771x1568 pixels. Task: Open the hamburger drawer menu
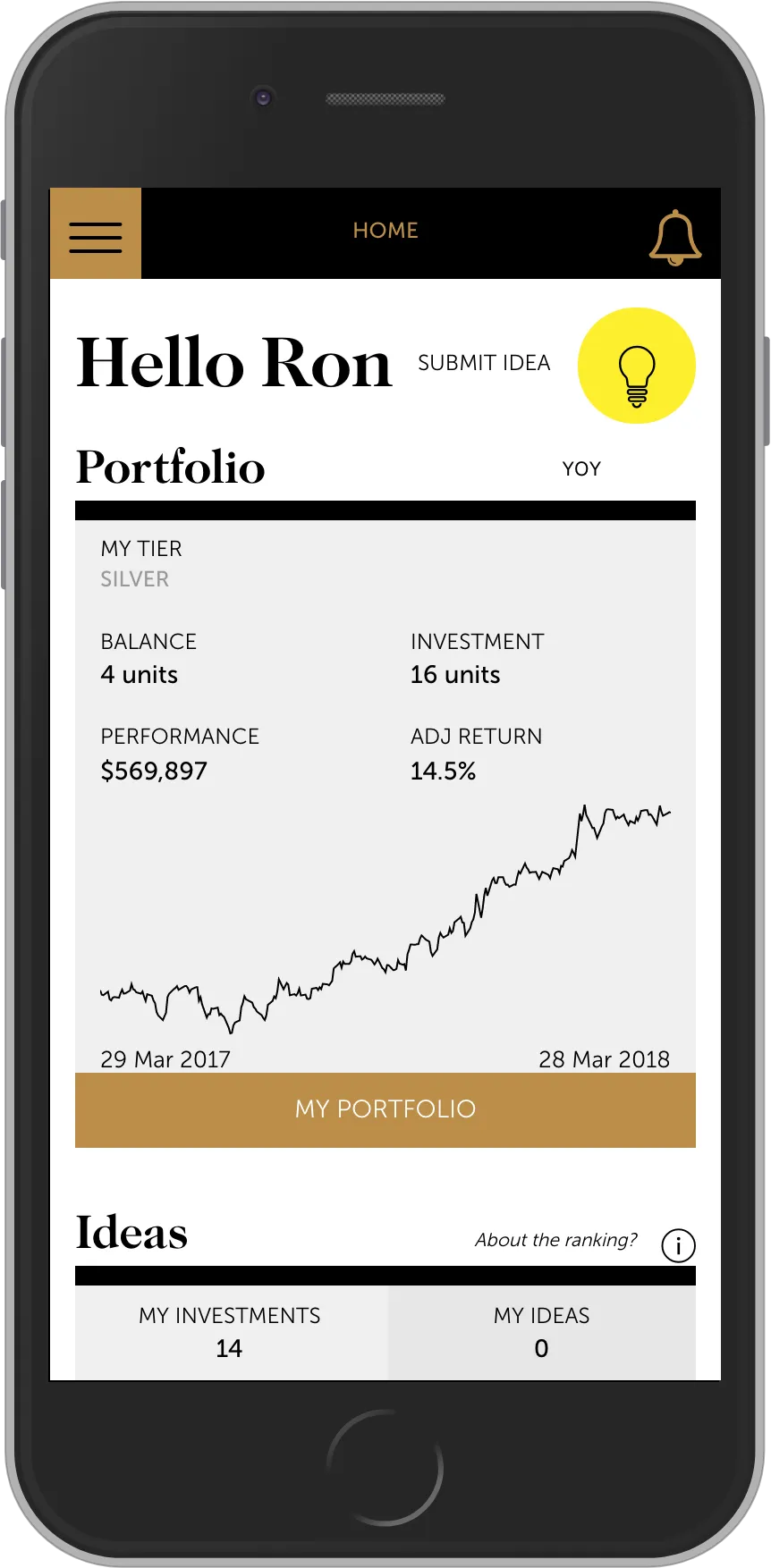96,235
